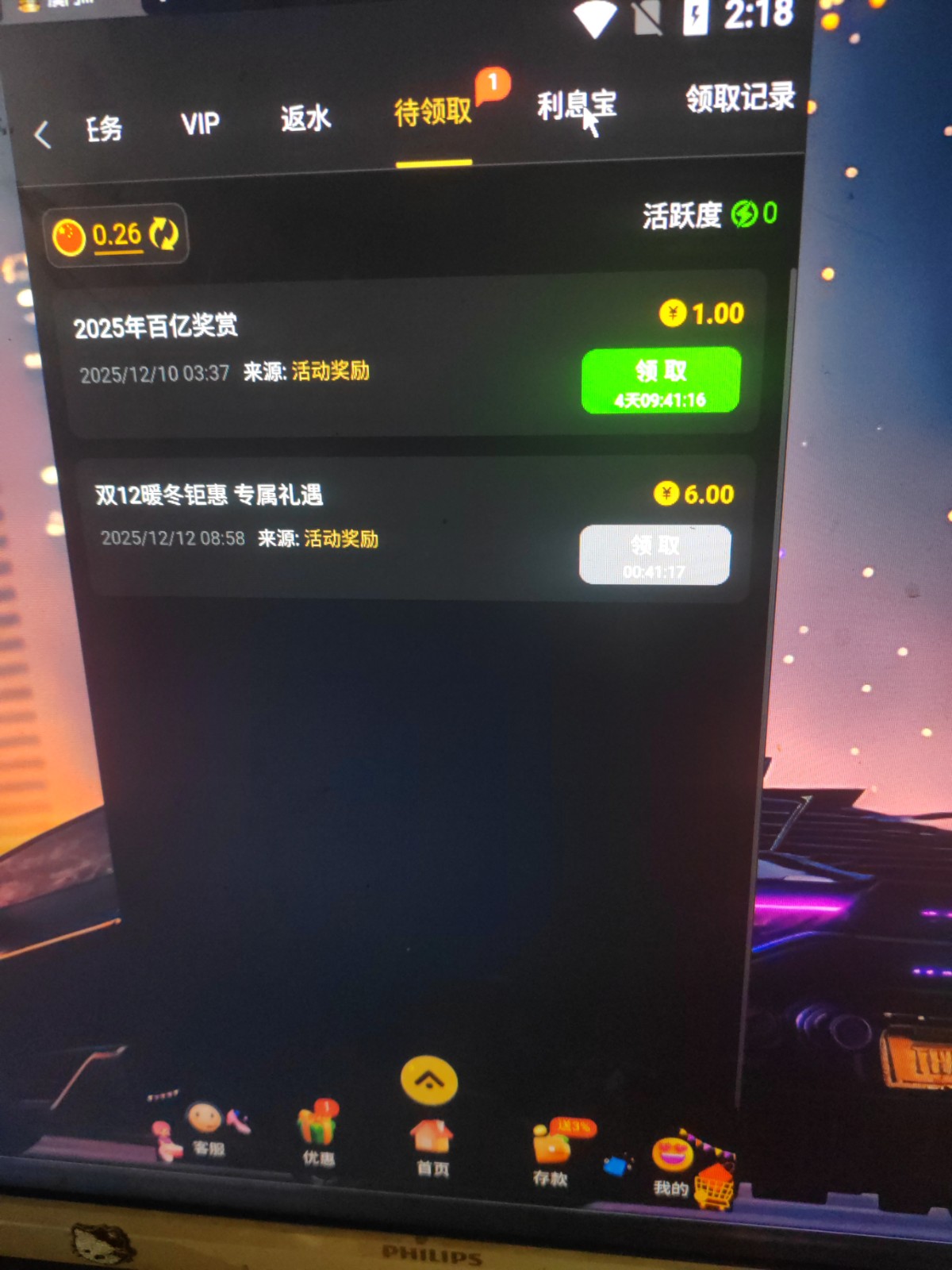Viewport: 952px width, 1270px height.
Task: Refresh the 0.26 coin balance
Action: pos(164,234)
